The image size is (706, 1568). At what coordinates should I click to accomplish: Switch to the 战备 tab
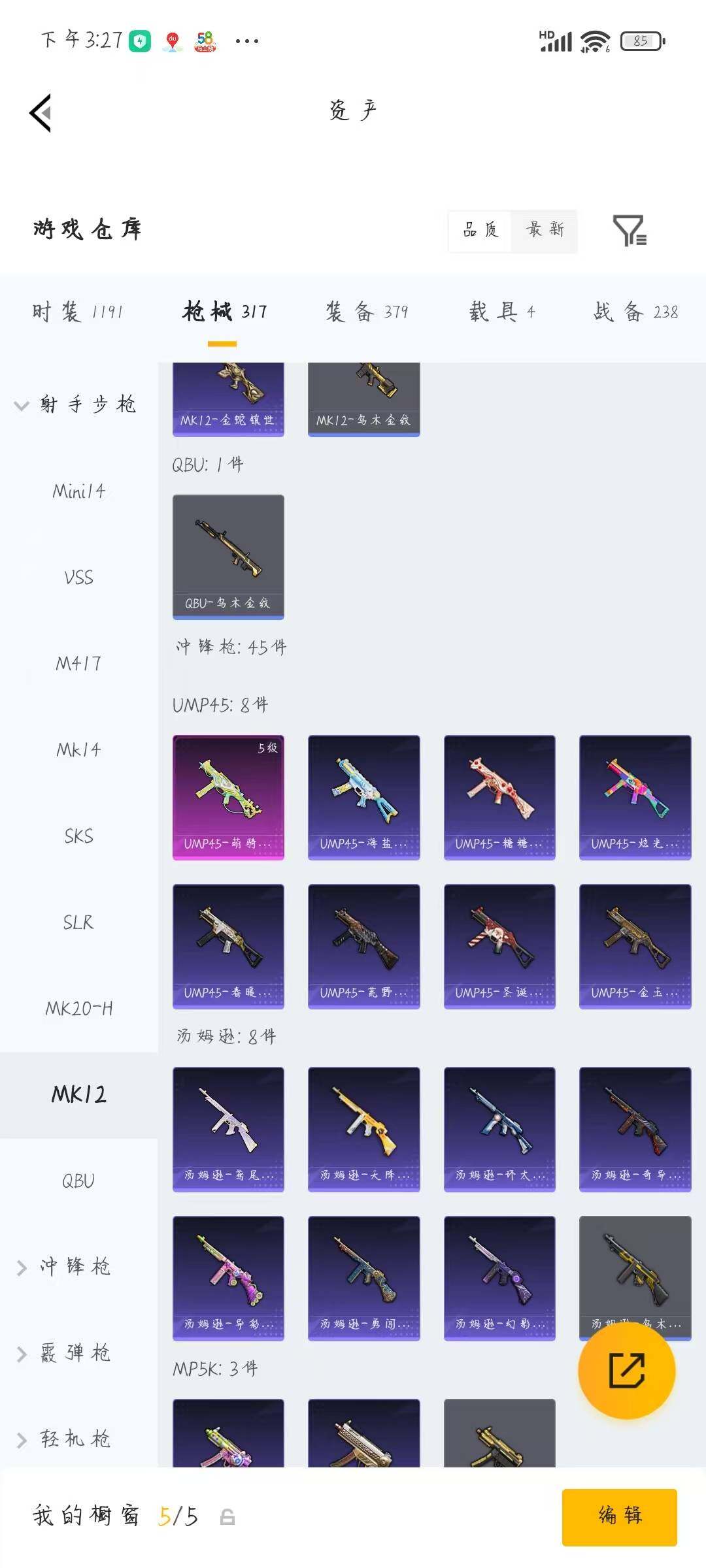tap(635, 312)
